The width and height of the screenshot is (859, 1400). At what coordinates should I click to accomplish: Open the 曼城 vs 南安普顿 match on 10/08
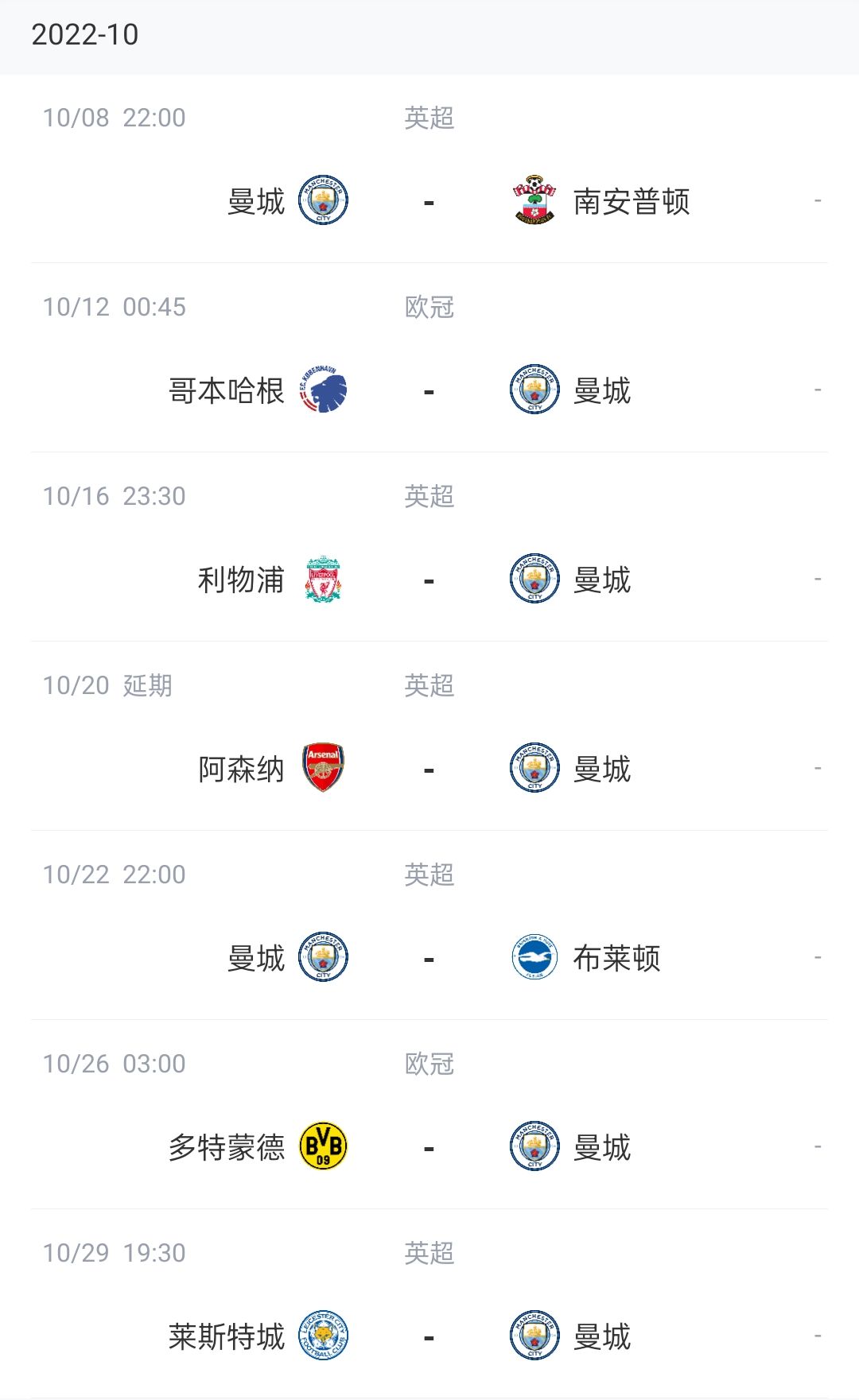[429, 169]
